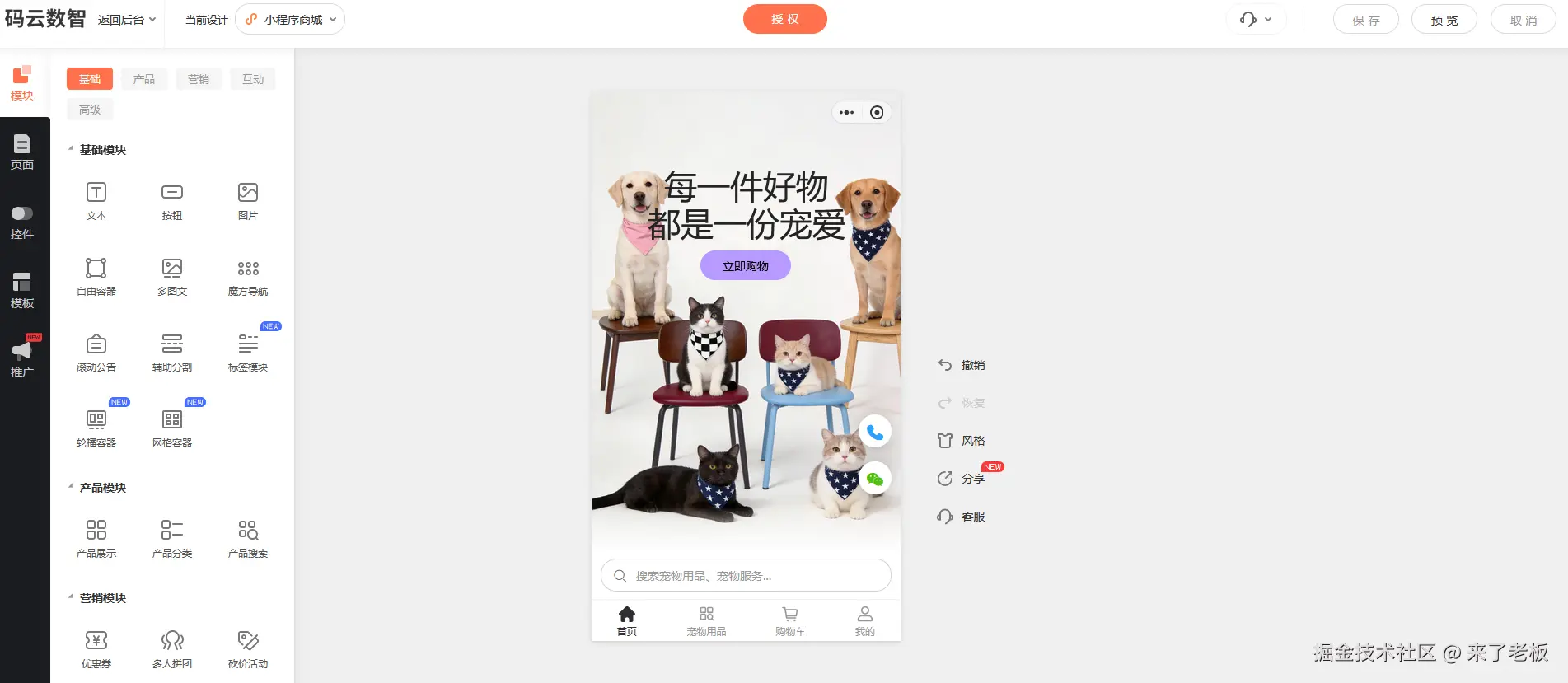Screen dimensions: 1568x683
Task: Open 风格 style settings
Action: pos(962,441)
